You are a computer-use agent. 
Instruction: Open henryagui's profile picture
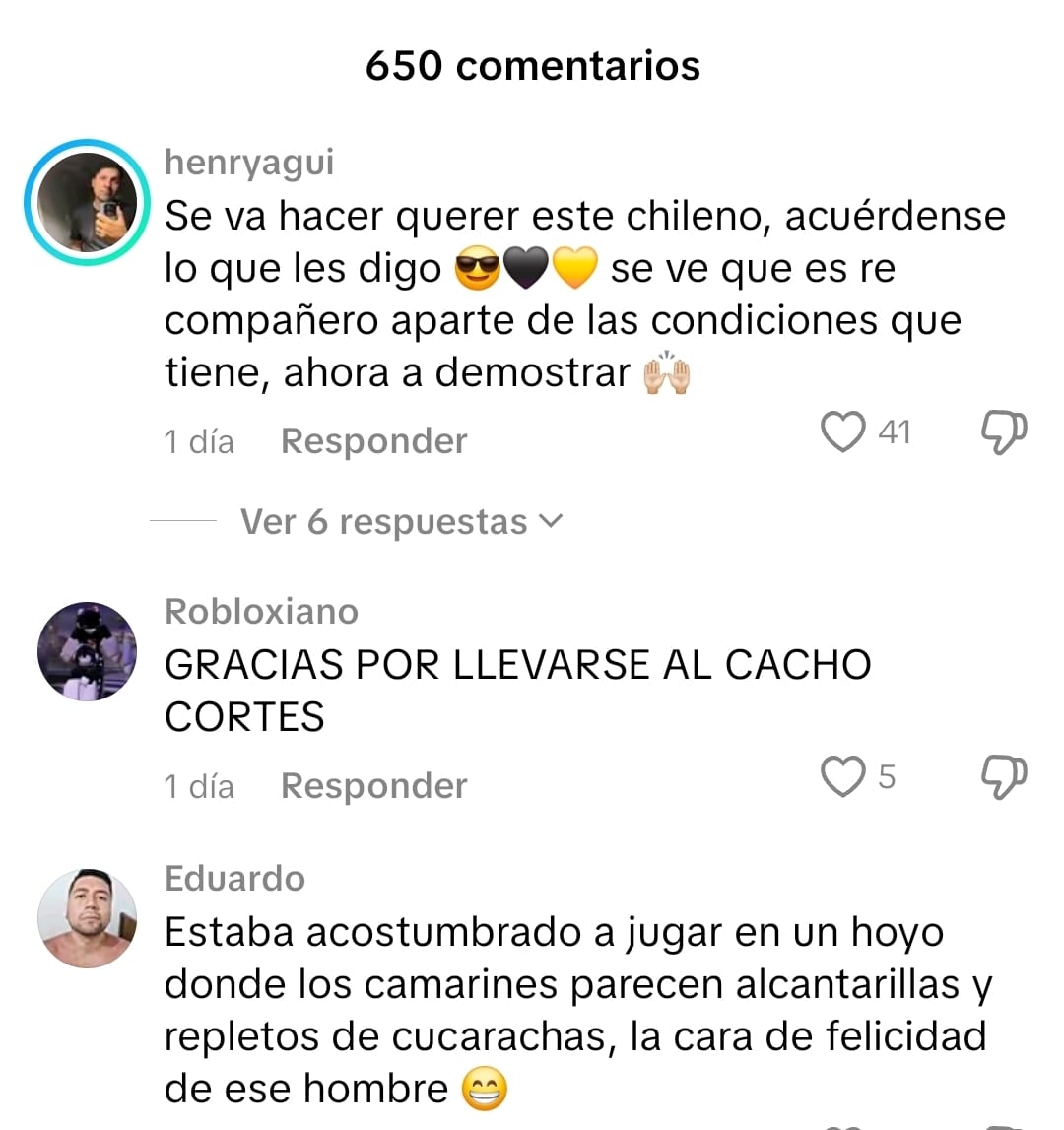click(87, 202)
